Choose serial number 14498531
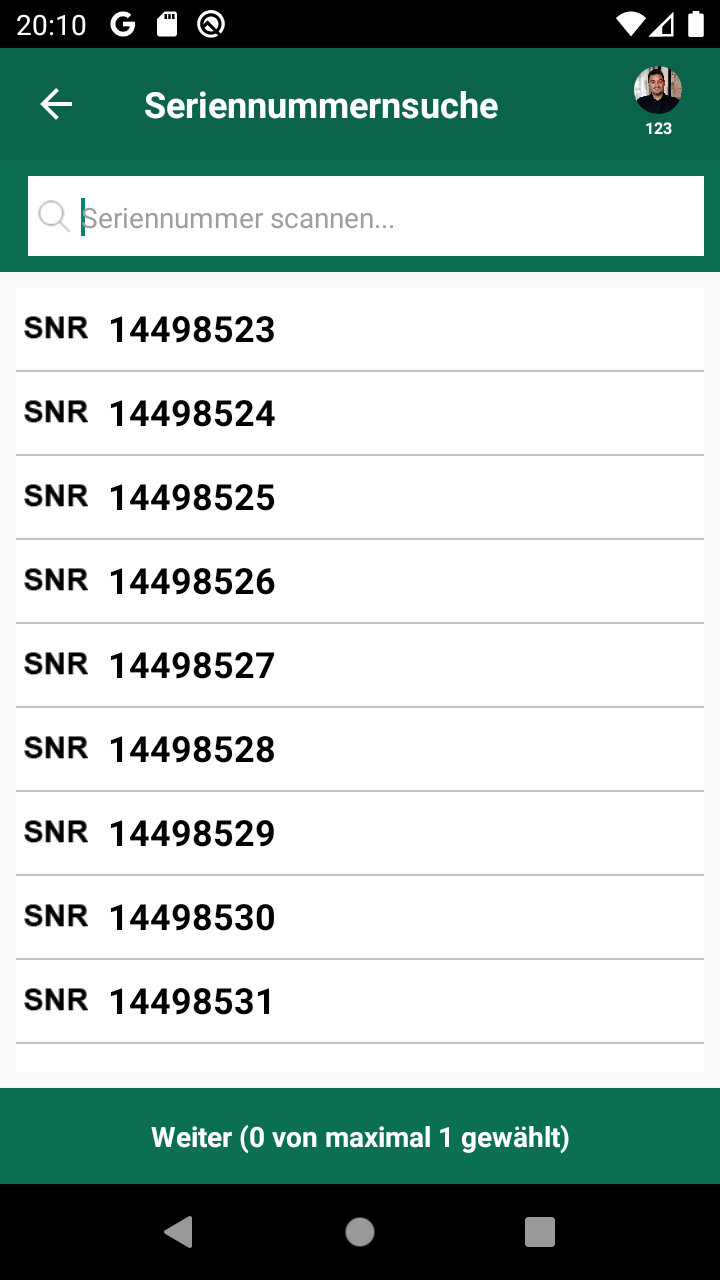Screen dimensions: 720x1280 coord(360,1001)
